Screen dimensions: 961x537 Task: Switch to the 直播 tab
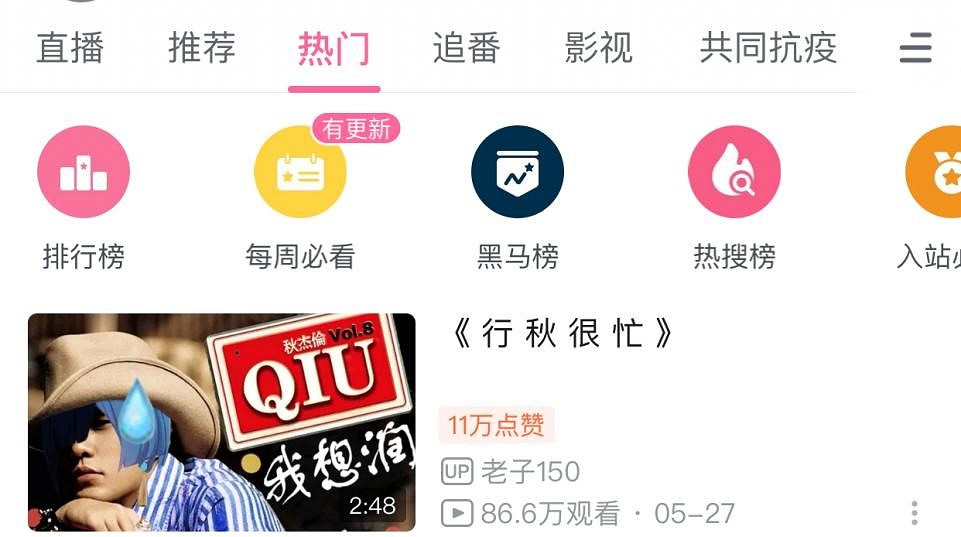(70, 48)
